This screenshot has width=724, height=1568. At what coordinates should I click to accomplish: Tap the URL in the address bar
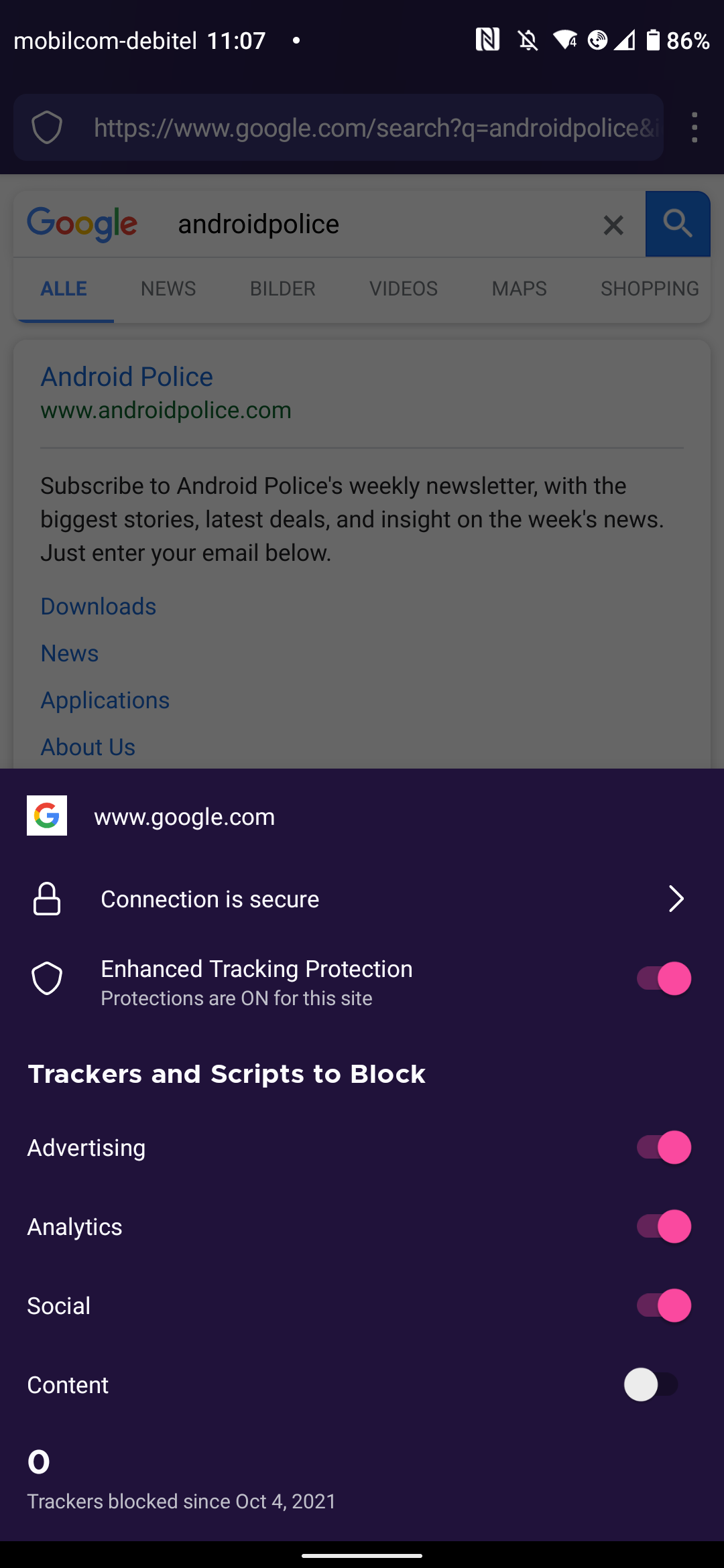[x=375, y=127]
